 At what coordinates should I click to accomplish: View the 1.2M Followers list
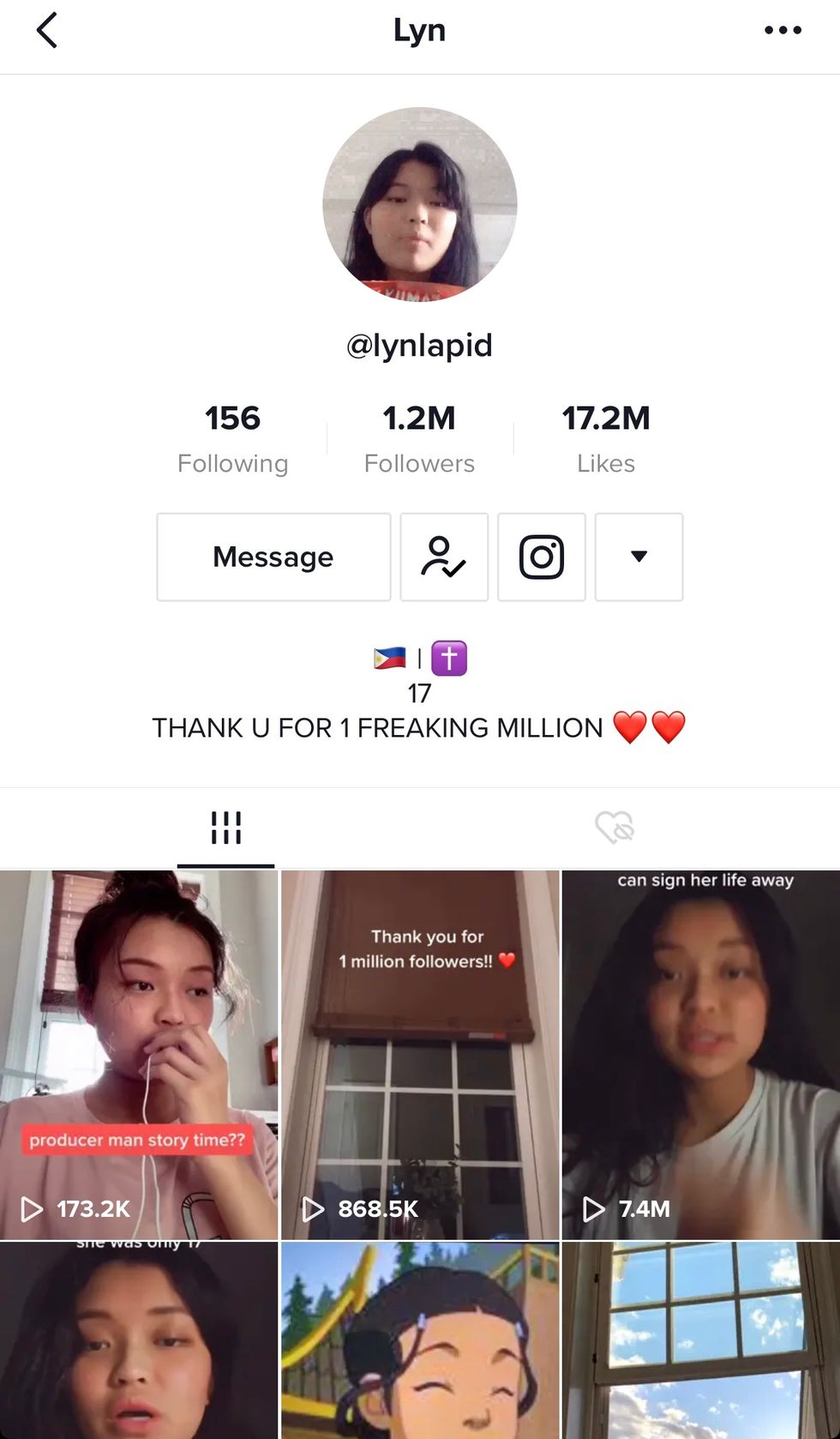[419, 439]
